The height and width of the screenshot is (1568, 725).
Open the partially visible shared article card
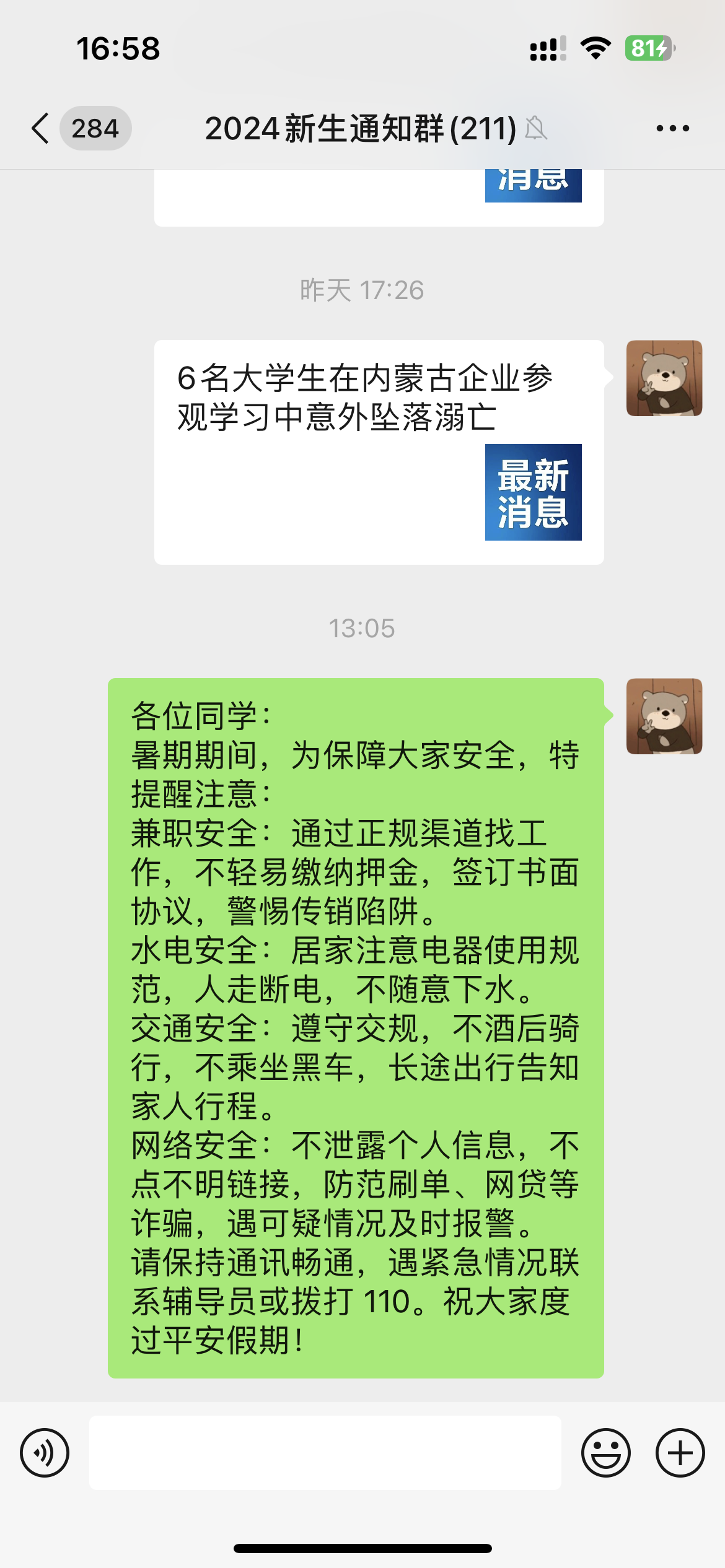click(379, 197)
